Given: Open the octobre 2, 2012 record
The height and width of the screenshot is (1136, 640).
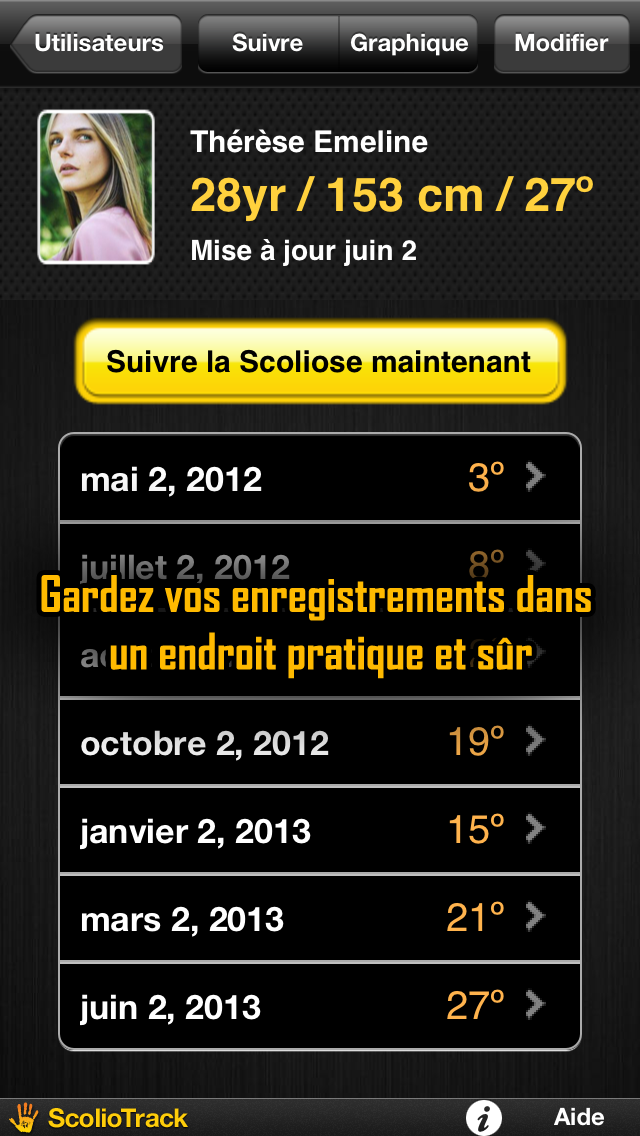Looking at the screenshot, I should (x=319, y=743).
